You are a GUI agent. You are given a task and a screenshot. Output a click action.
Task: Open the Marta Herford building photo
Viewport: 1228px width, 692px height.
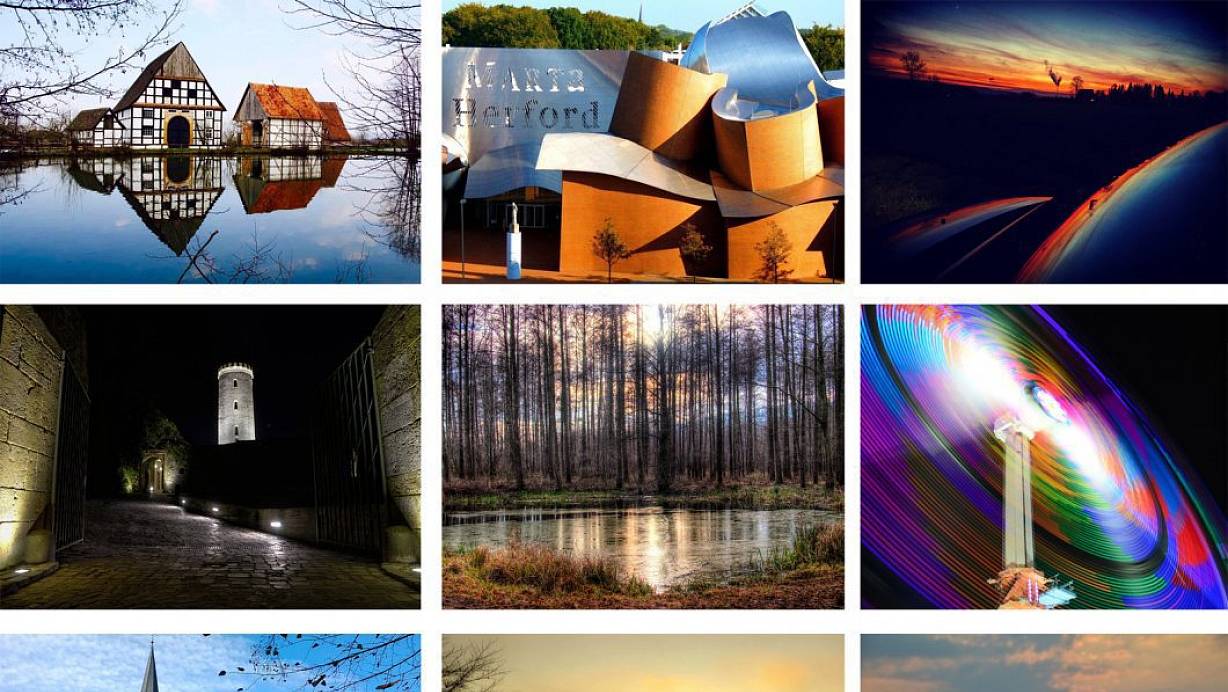(642, 141)
